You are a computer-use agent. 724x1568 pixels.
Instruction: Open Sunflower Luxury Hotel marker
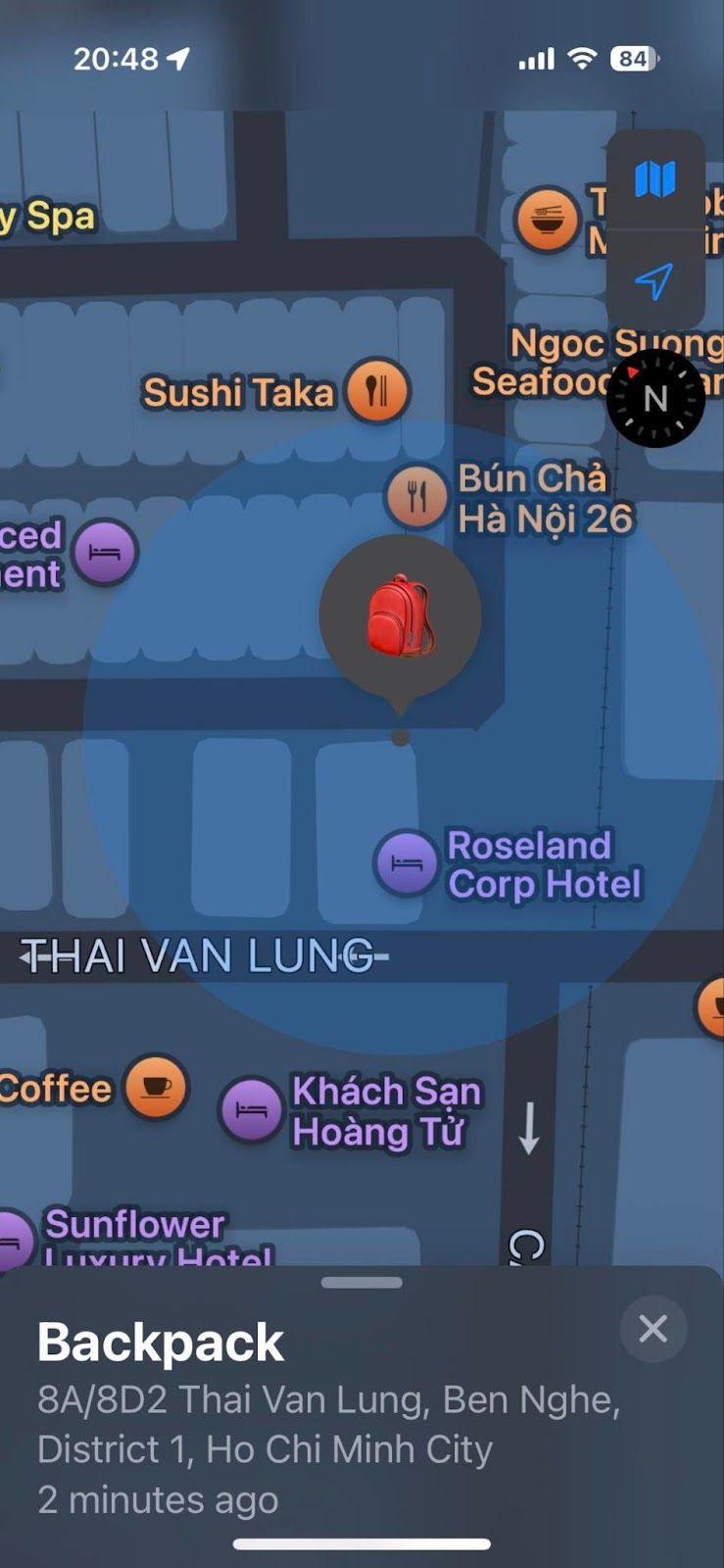(x=12, y=1241)
